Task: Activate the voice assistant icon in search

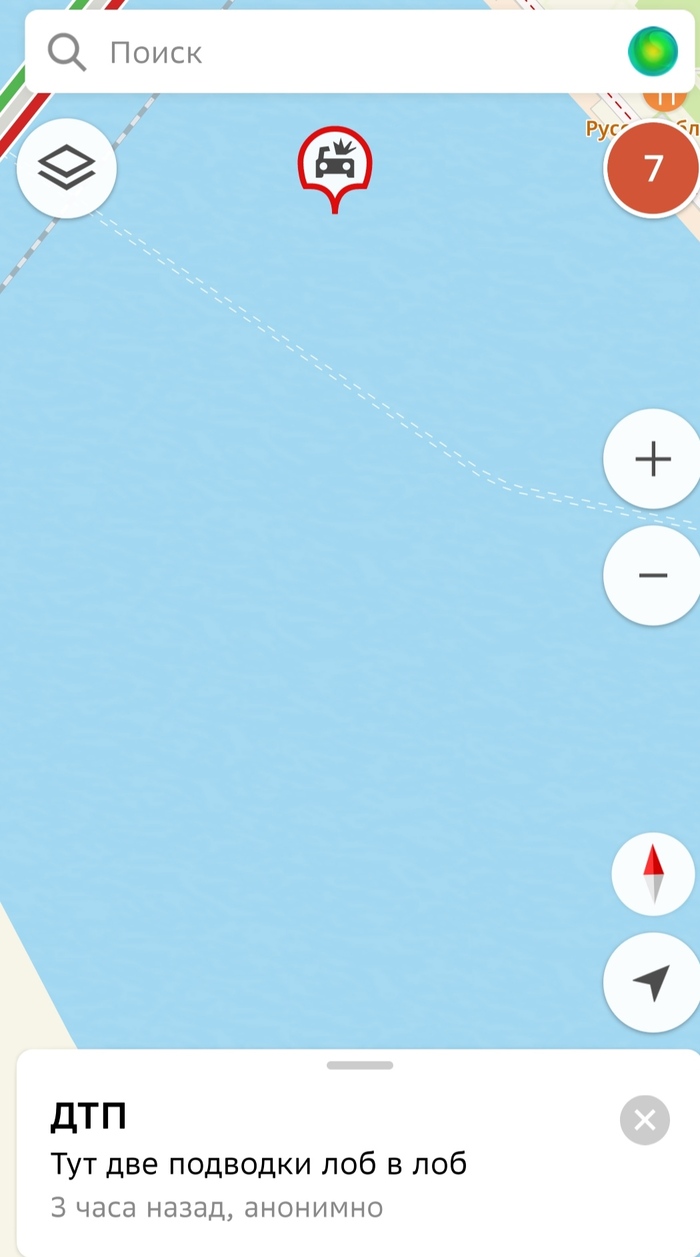Action: tap(653, 52)
